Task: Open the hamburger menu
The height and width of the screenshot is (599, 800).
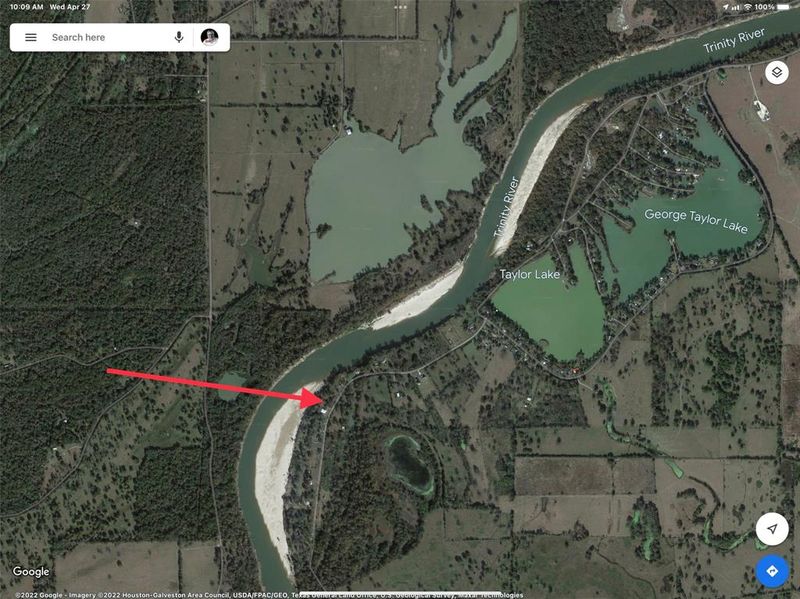Action: tap(31, 37)
